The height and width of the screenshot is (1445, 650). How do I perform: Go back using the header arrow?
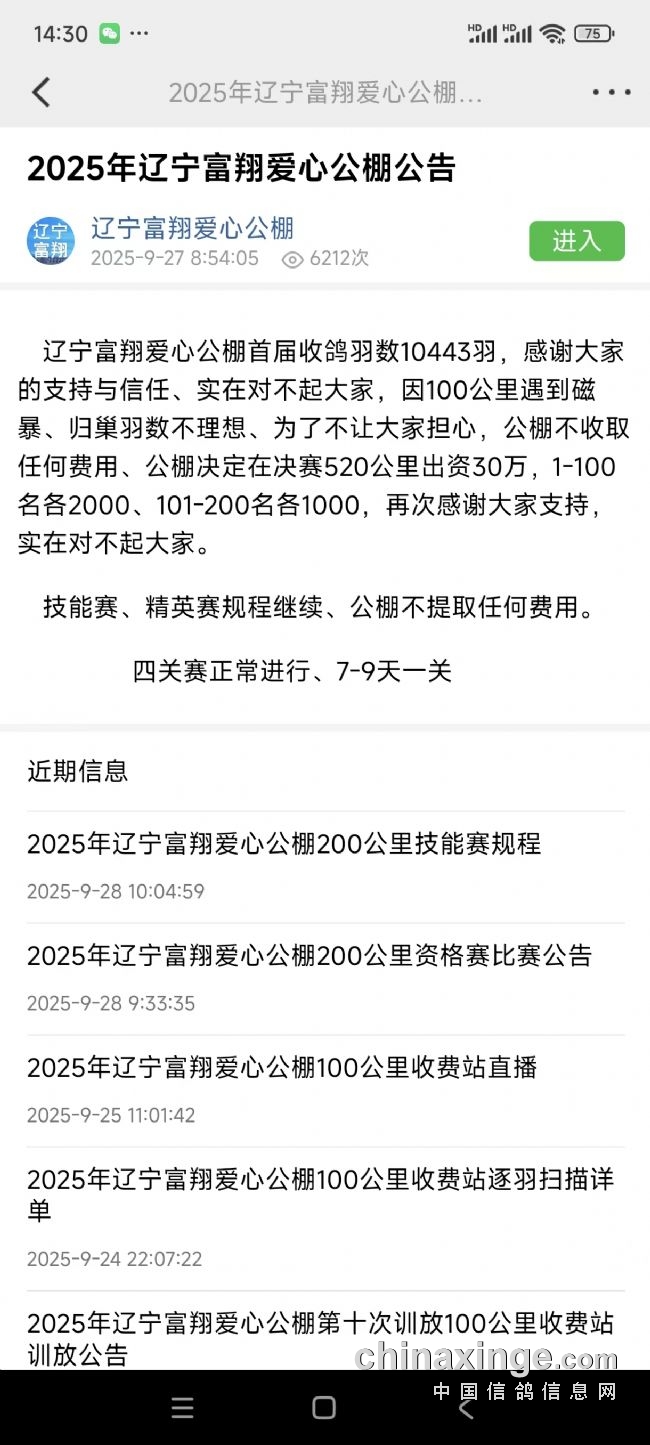(x=41, y=93)
